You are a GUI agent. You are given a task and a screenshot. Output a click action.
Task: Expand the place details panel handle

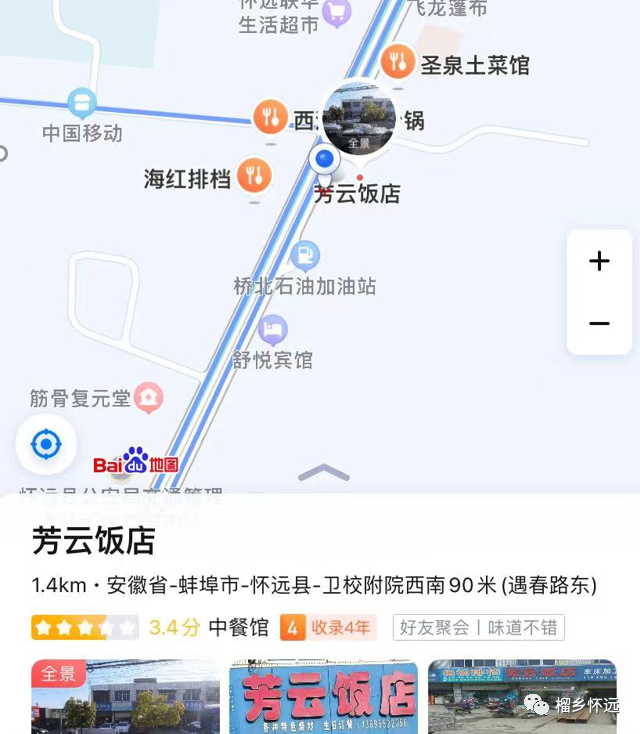tap(323, 473)
